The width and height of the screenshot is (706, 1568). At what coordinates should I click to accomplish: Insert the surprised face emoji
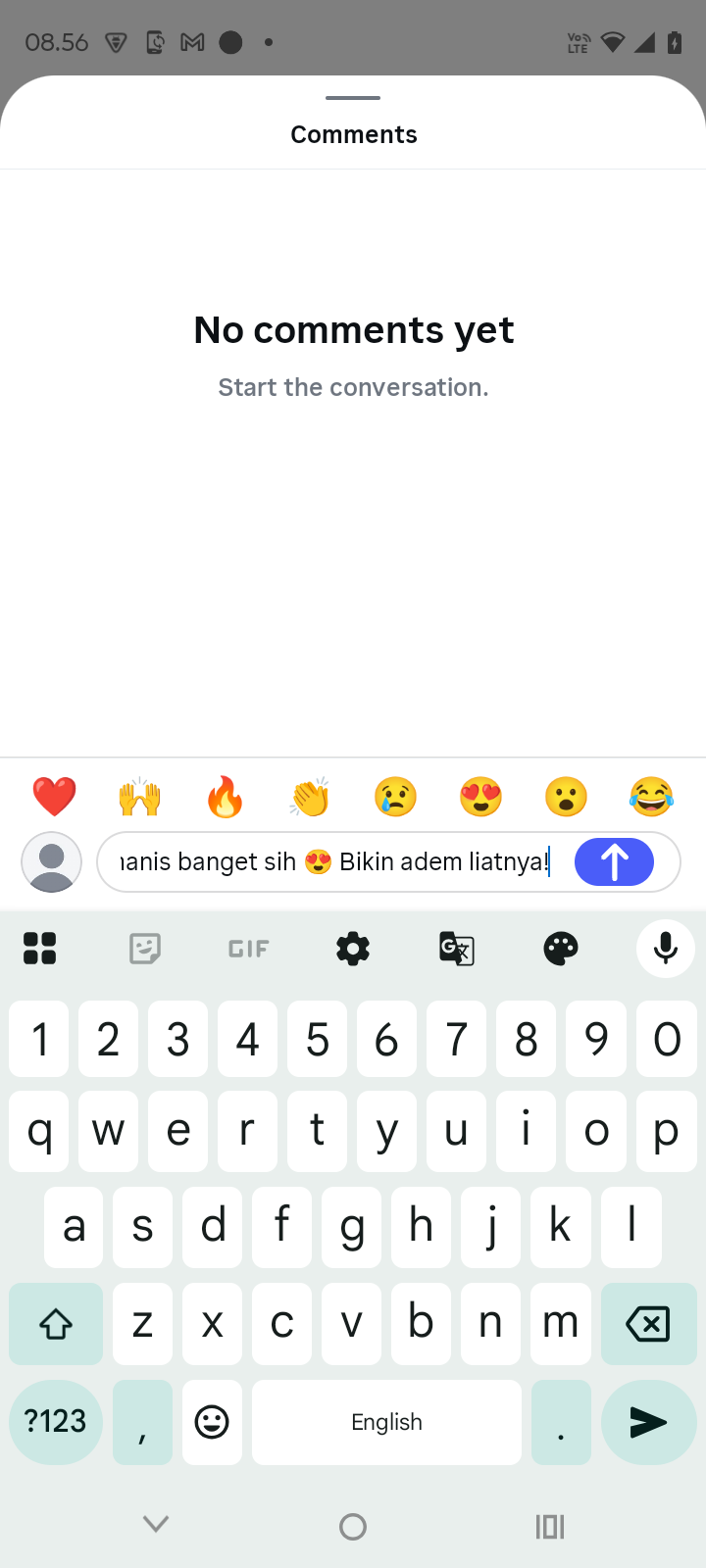coord(566,797)
